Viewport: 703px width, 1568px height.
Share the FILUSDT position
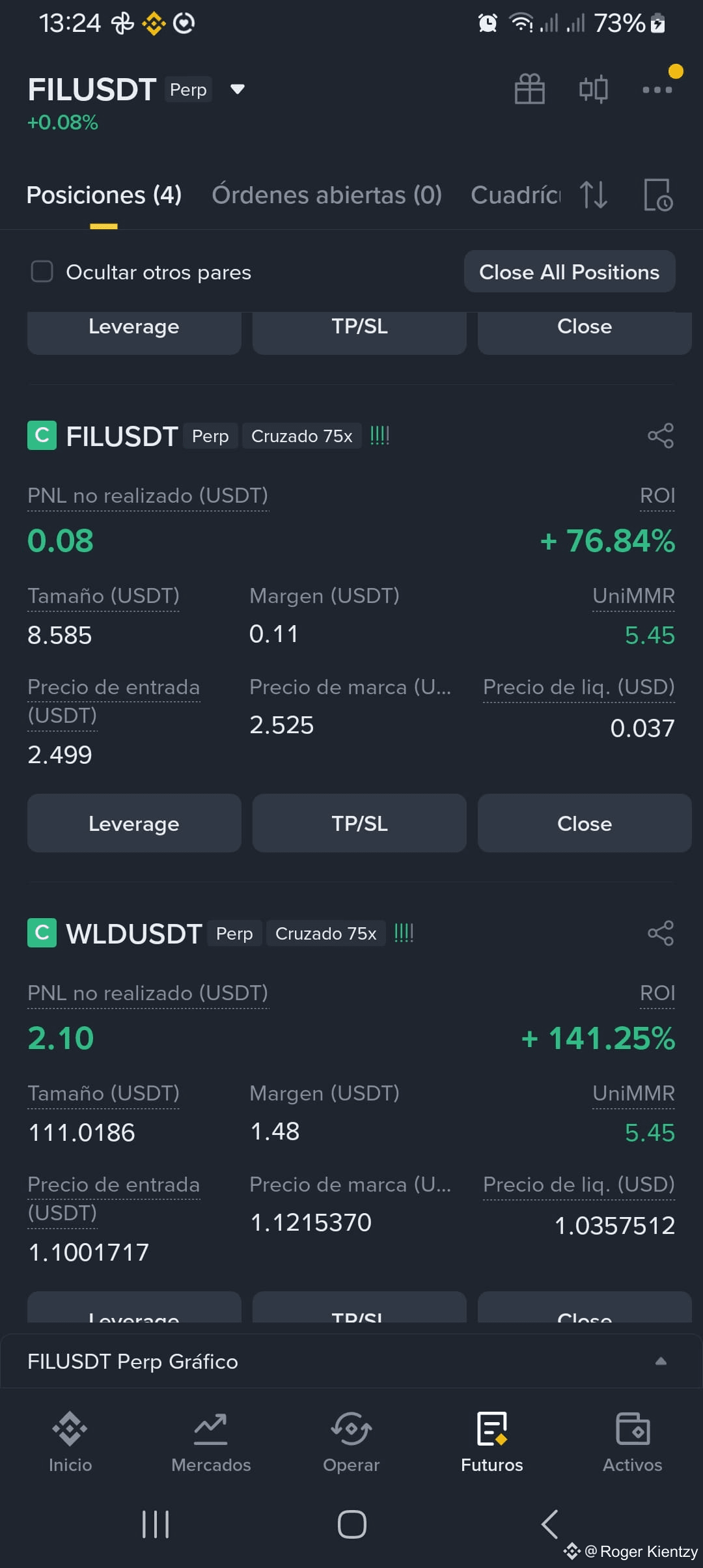pyautogui.click(x=661, y=436)
